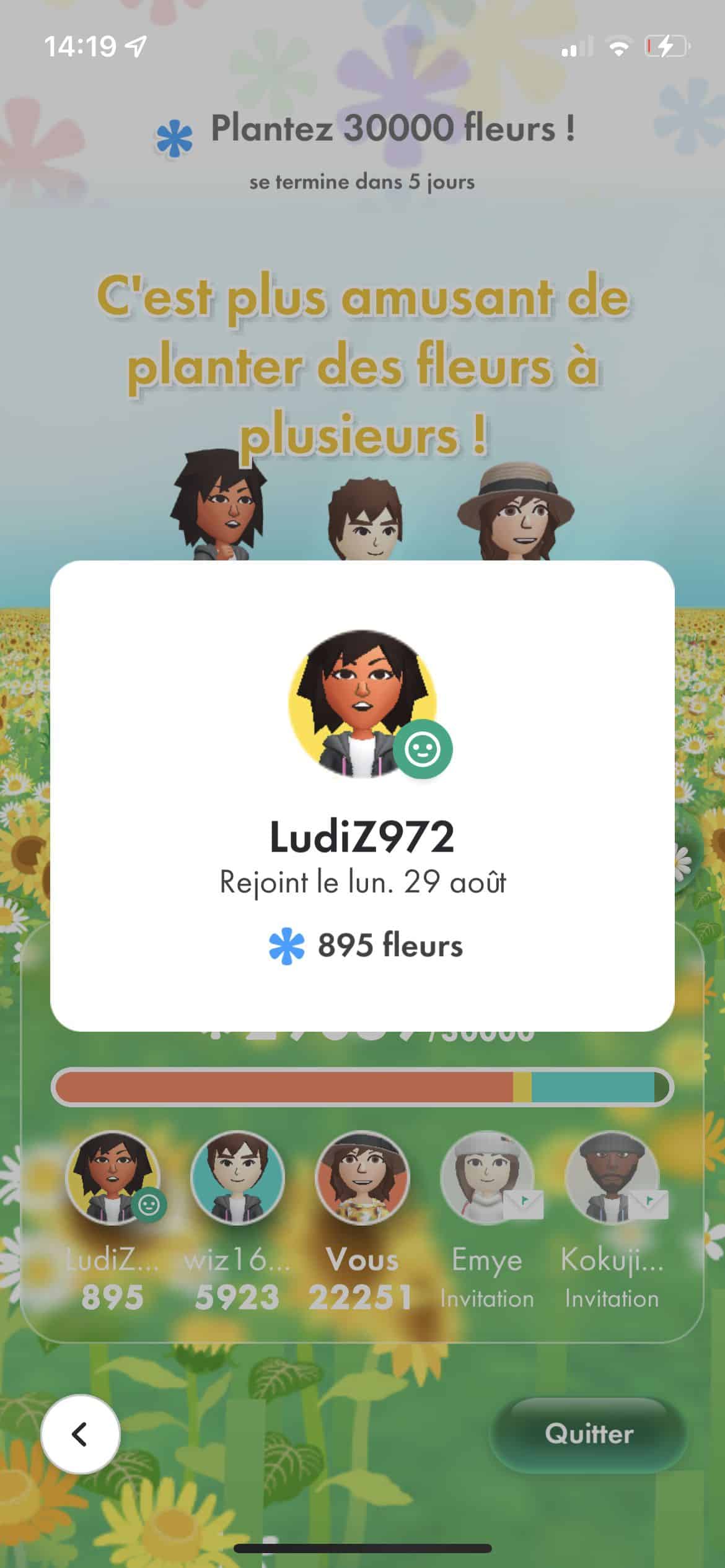Open LudiZ's avatar with 895 flowers
This screenshot has width=725, height=1568.
click(113, 1178)
